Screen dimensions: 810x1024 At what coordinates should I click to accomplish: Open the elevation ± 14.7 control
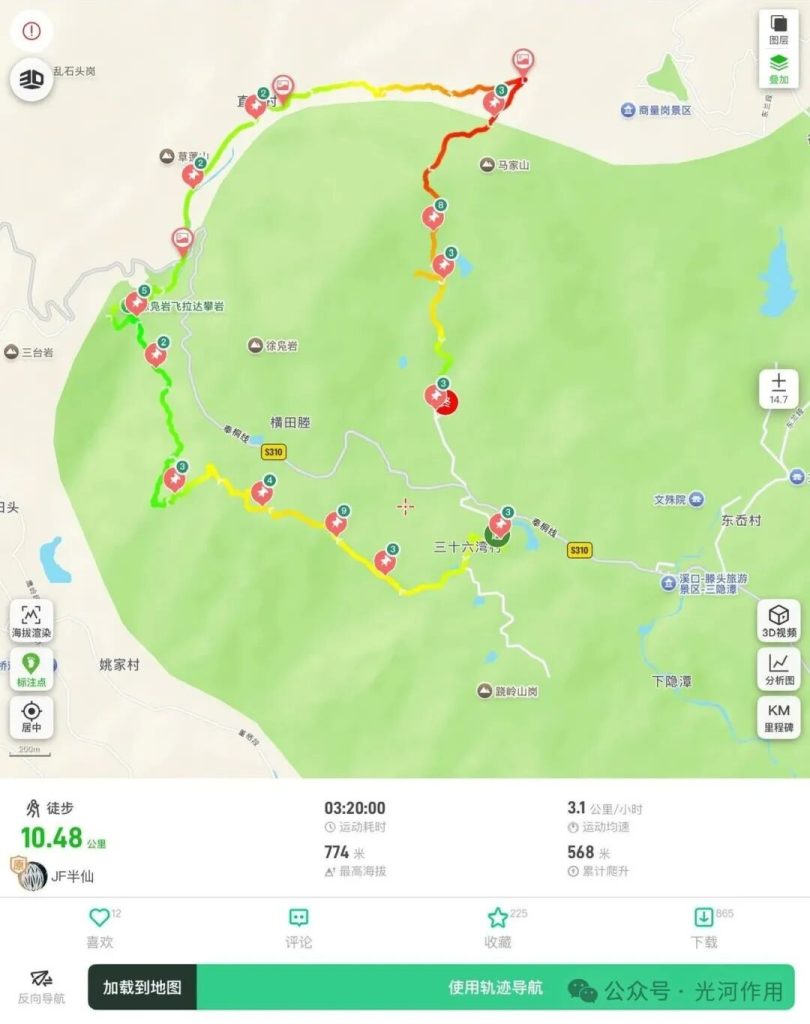[x=778, y=388]
